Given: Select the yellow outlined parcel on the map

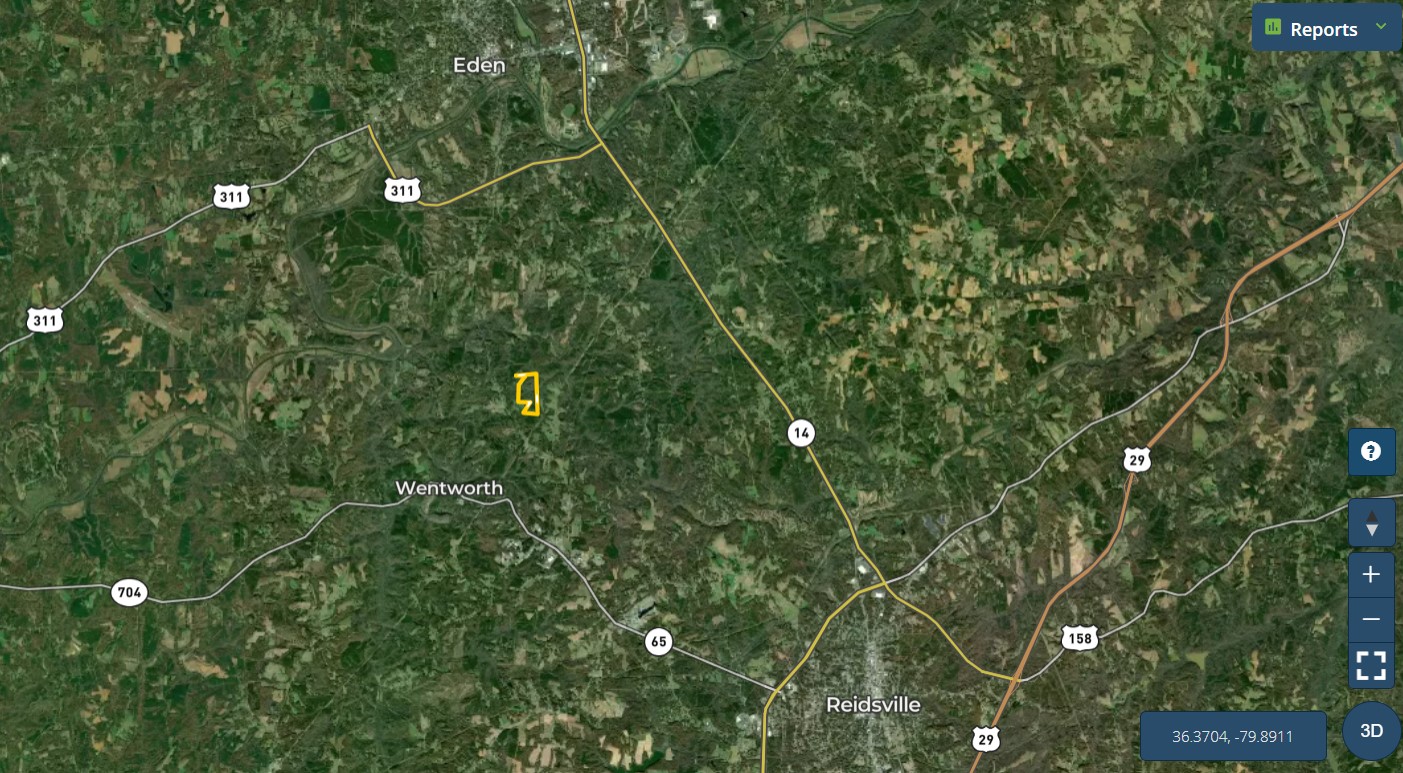Looking at the screenshot, I should 530,391.
